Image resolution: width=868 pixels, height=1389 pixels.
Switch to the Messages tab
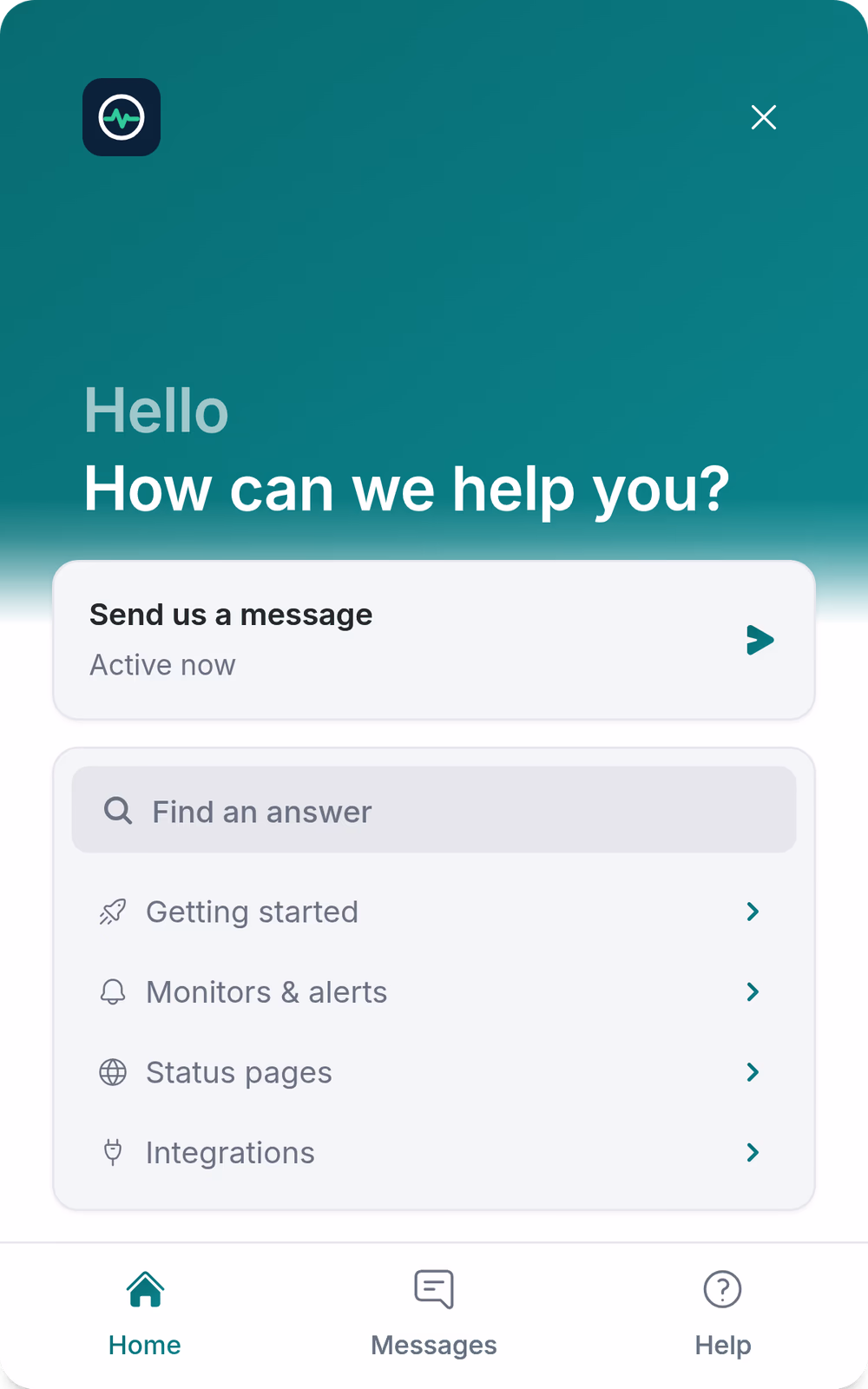pos(434,1314)
